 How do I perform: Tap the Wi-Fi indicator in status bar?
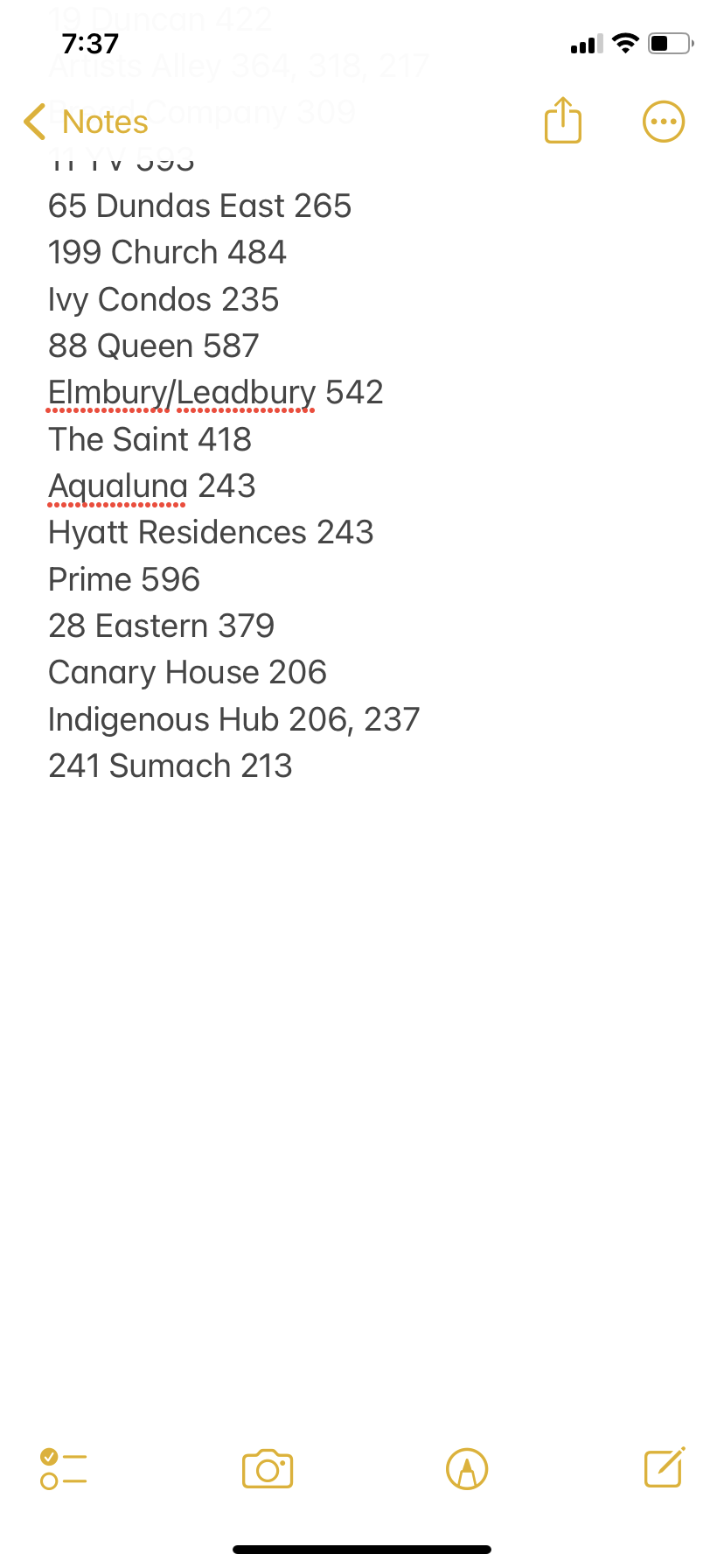tap(626, 43)
